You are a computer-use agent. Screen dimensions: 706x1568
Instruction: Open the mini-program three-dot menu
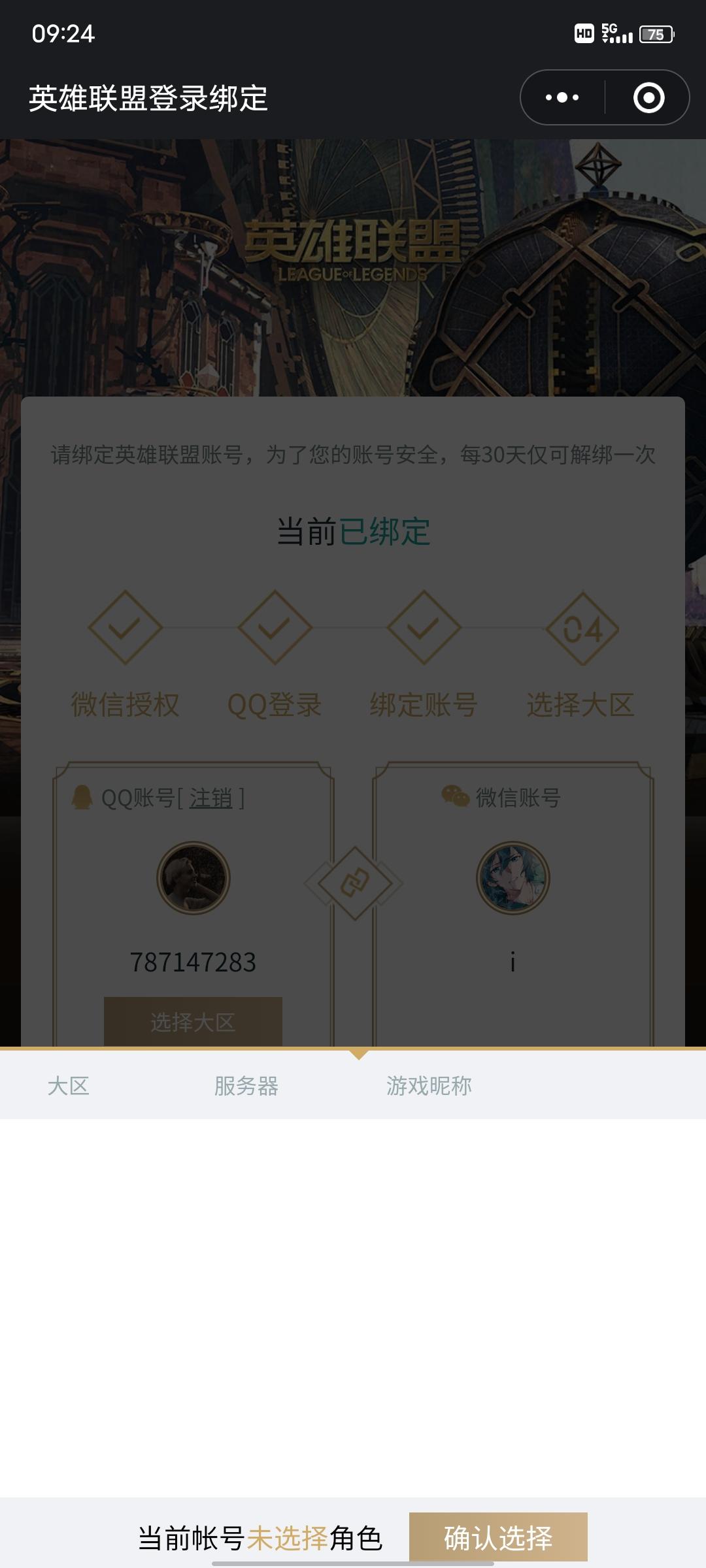pos(561,97)
